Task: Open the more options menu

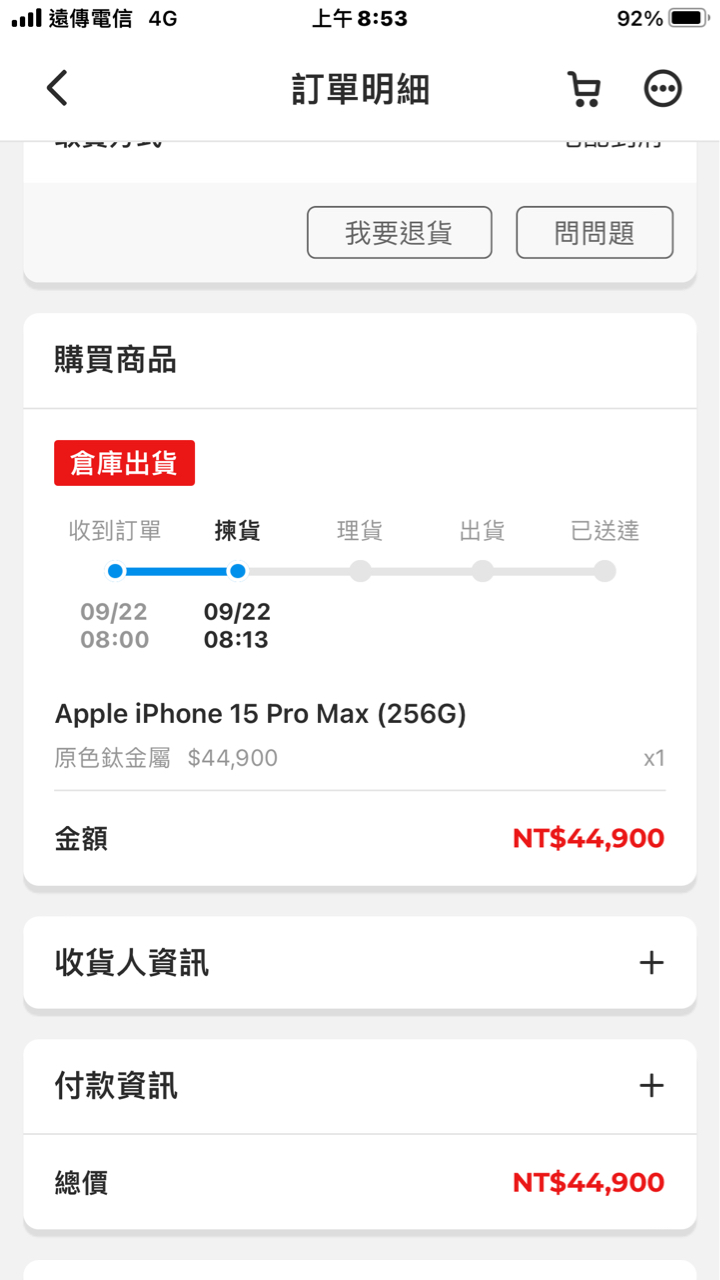Action: click(x=662, y=89)
